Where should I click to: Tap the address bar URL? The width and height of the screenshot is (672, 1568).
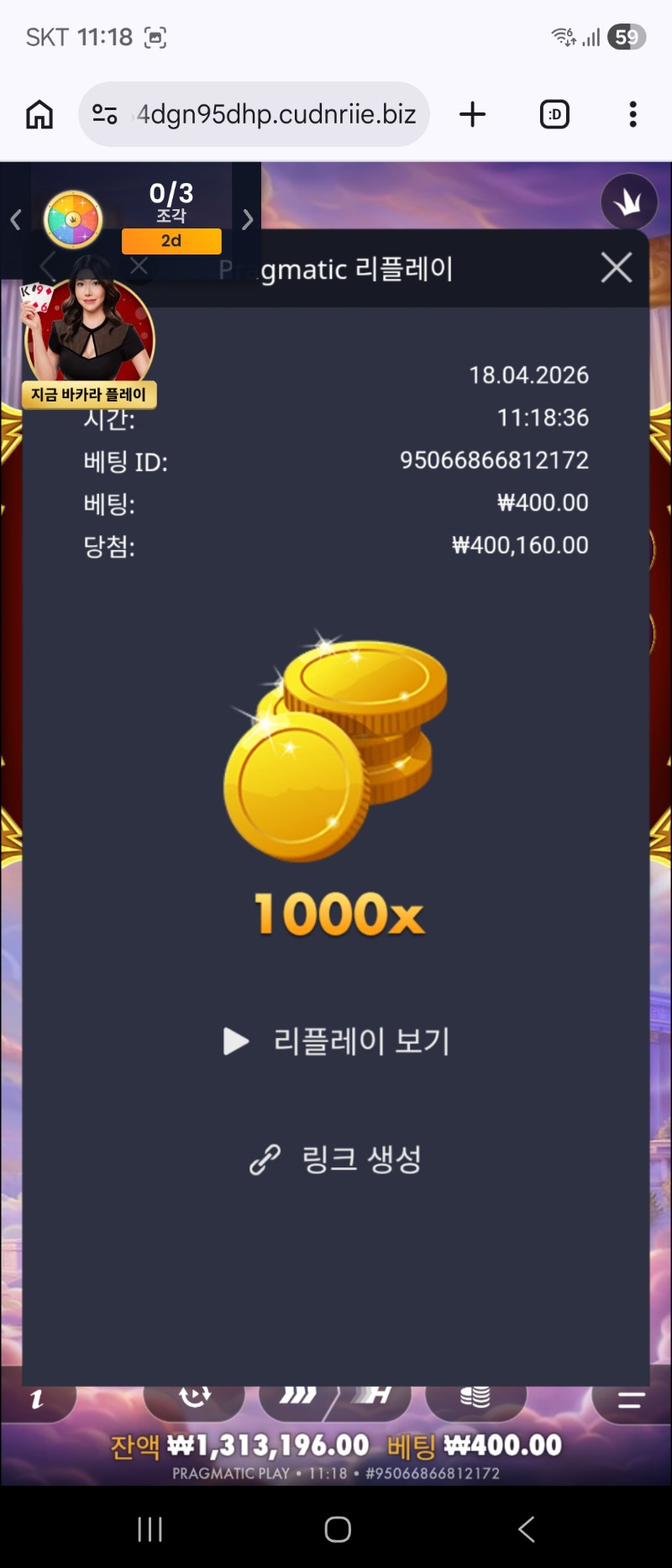point(276,114)
